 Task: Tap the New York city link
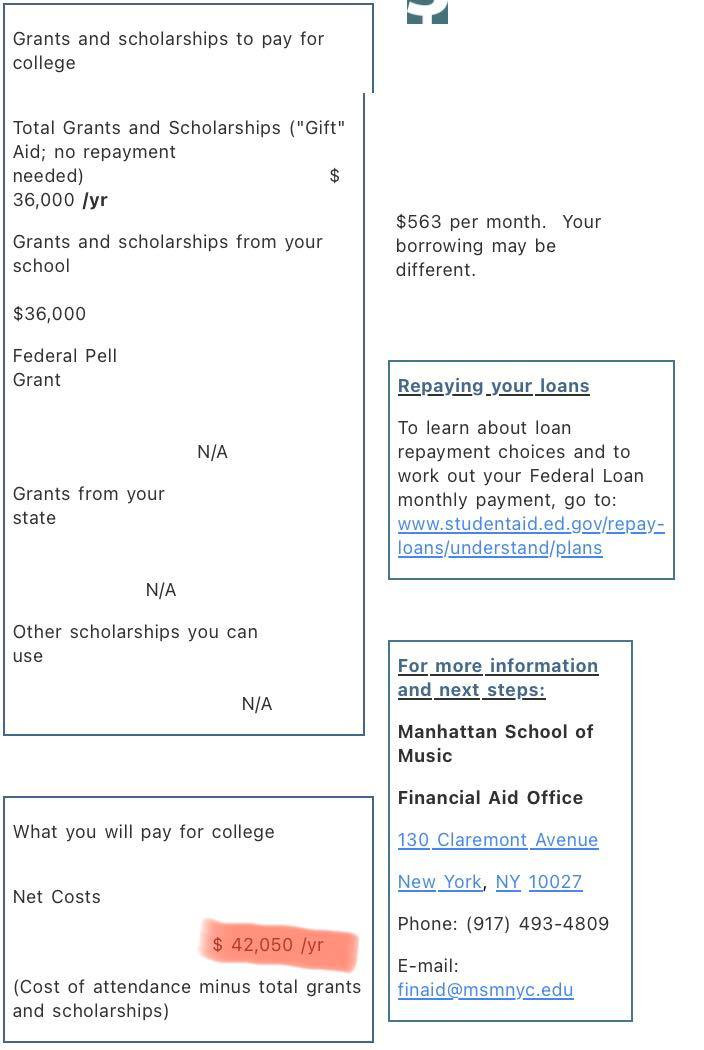point(439,882)
